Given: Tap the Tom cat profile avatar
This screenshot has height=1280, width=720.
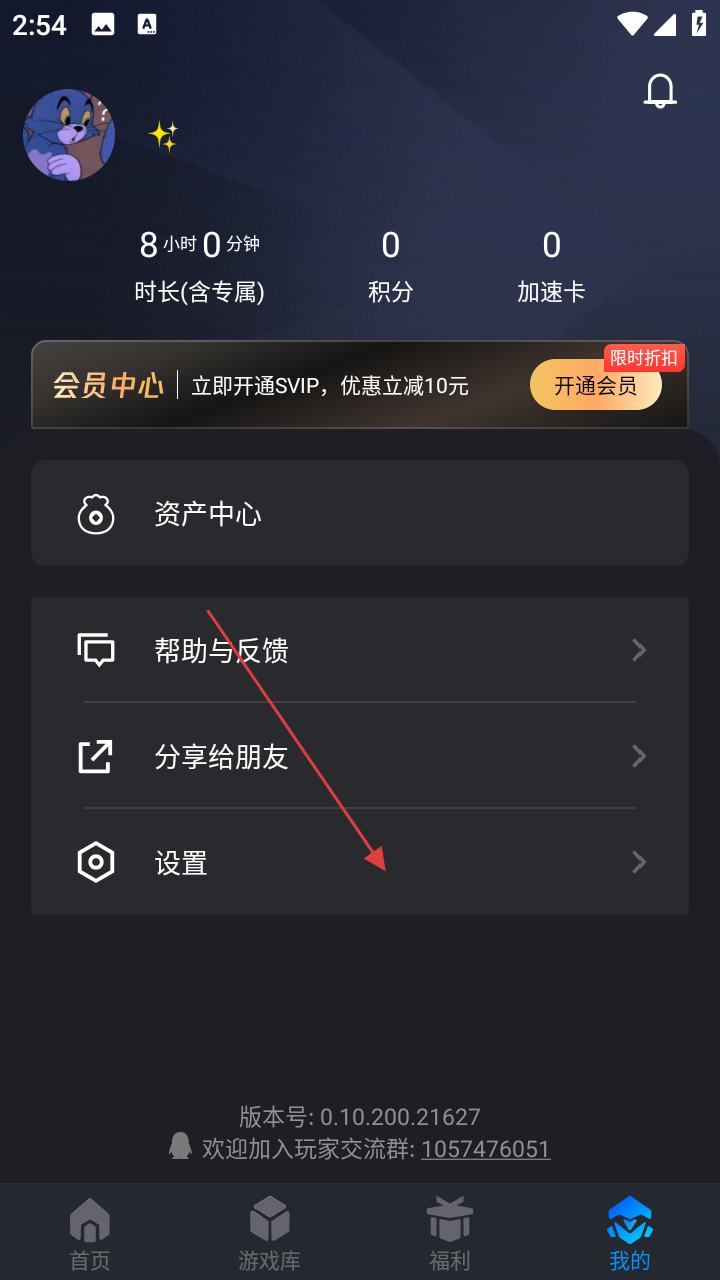Looking at the screenshot, I should (x=69, y=135).
